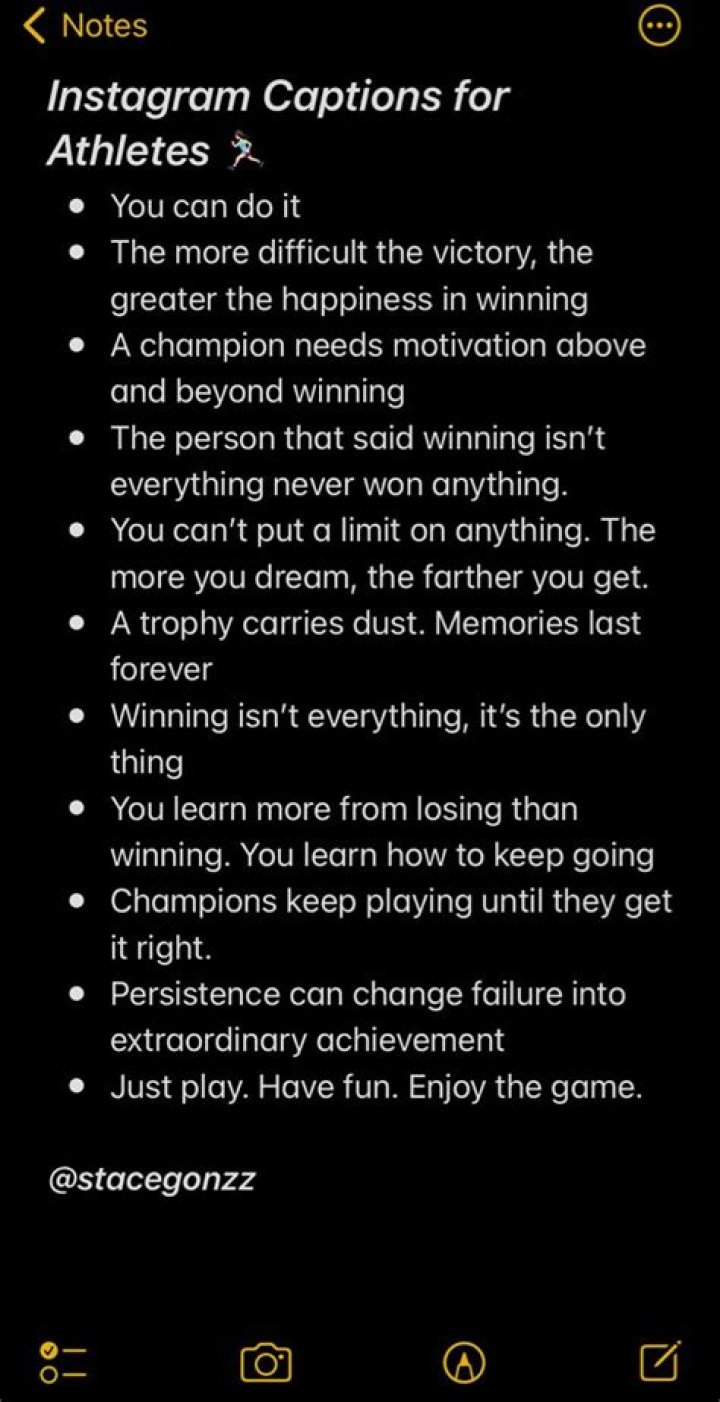This screenshot has height=1402, width=720.
Task: Tap the 'Persistence can change failure' line
Action: pos(370,993)
